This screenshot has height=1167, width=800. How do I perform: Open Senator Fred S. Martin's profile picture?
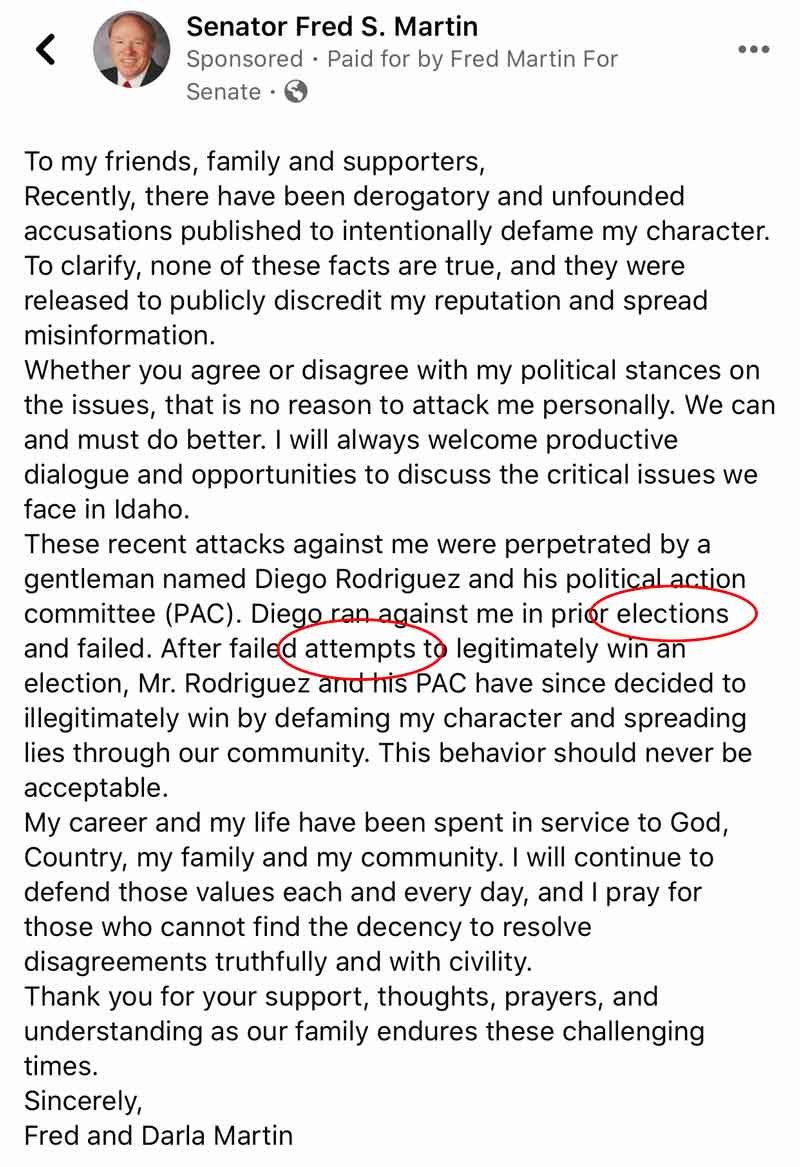tap(132, 49)
